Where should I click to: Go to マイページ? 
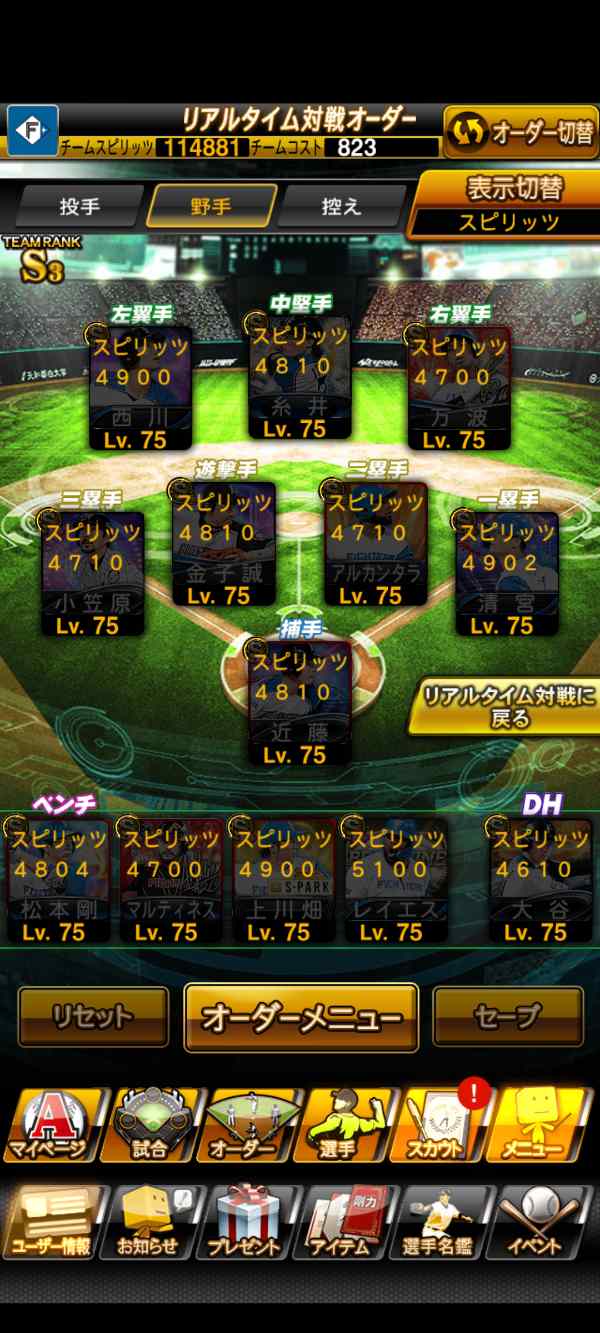51,1124
